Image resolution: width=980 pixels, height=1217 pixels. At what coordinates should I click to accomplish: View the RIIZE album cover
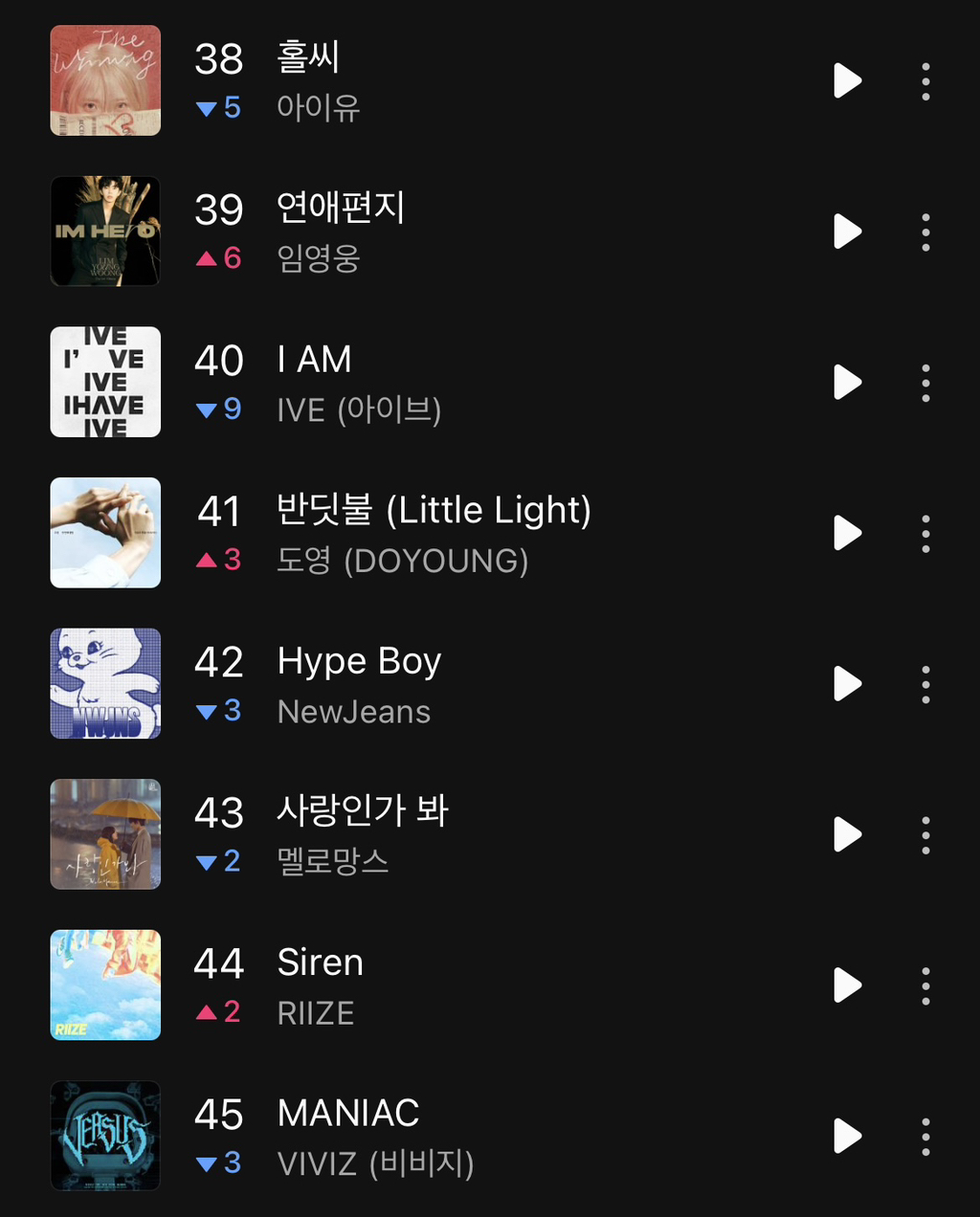click(105, 985)
